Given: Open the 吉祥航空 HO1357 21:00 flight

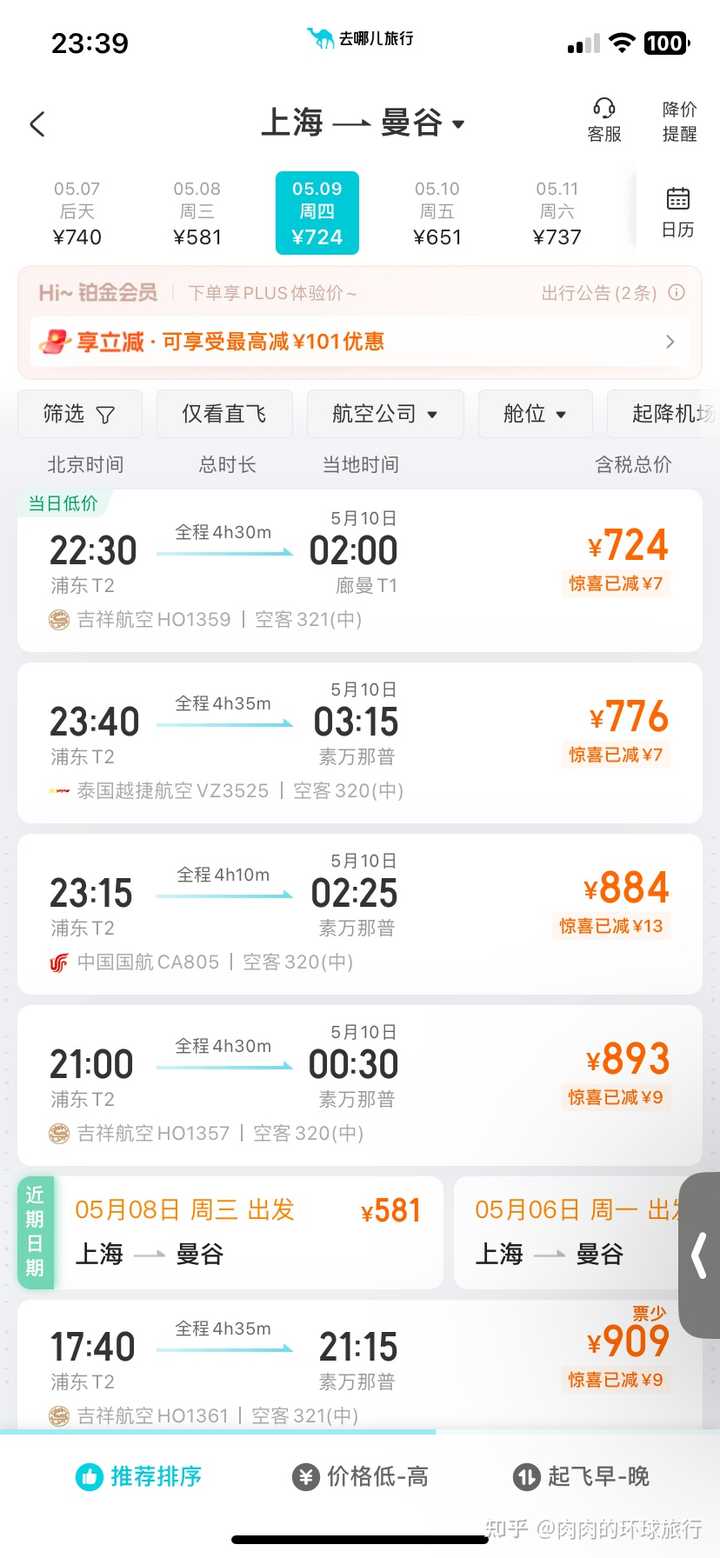Looking at the screenshot, I should [360, 1085].
